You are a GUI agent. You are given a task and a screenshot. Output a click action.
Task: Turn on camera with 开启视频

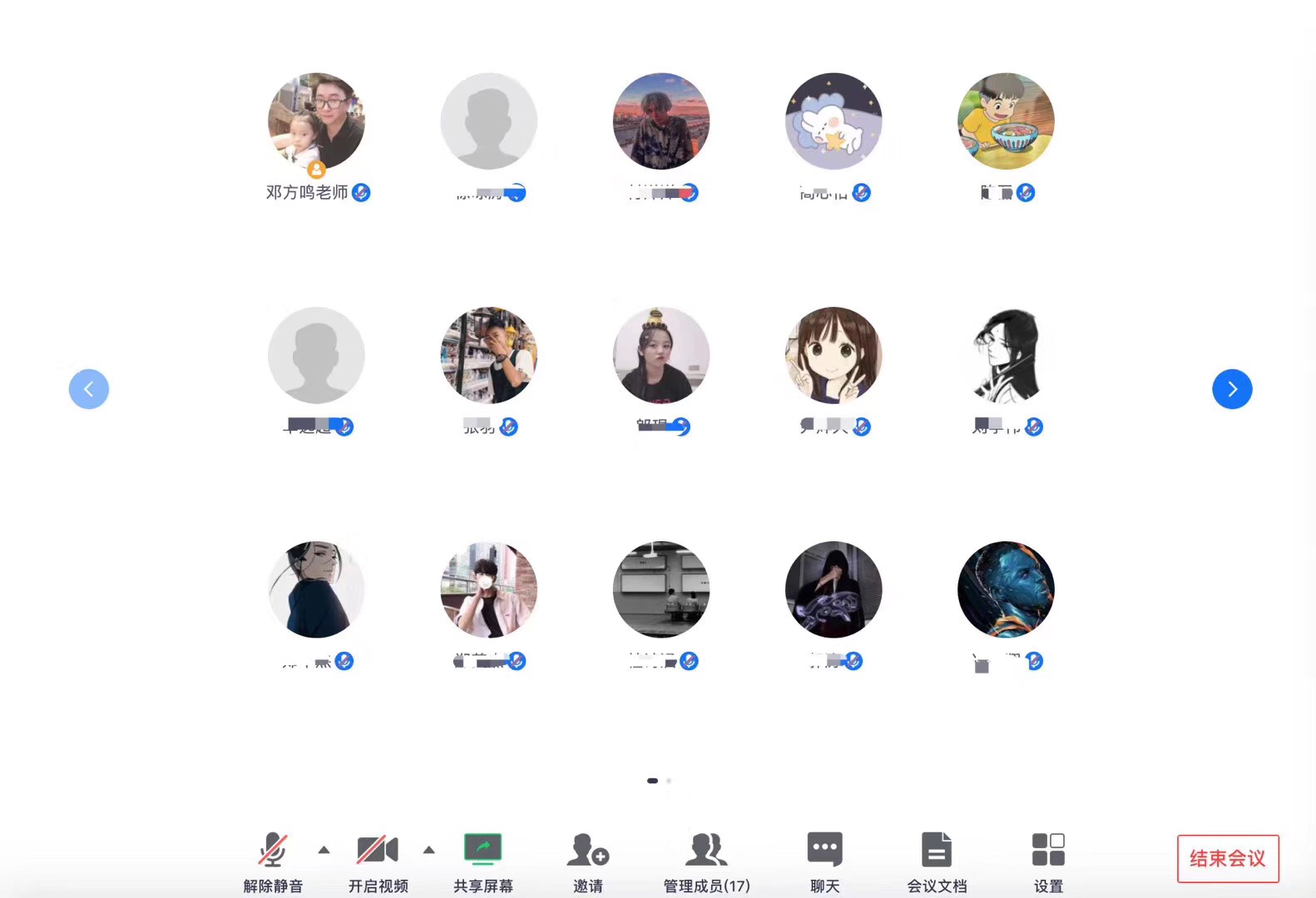[378, 861]
